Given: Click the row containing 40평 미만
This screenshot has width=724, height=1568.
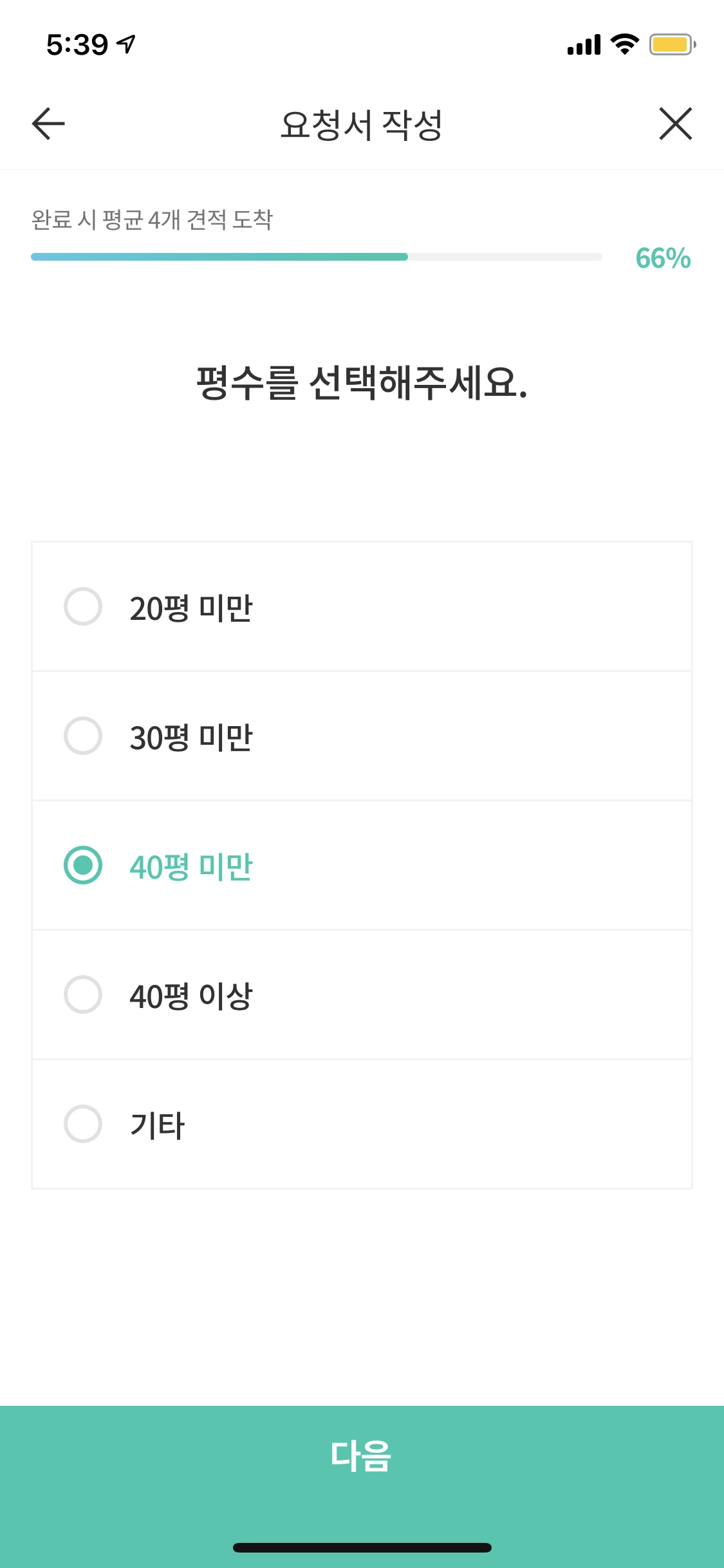Looking at the screenshot, I should click(362, 866).
